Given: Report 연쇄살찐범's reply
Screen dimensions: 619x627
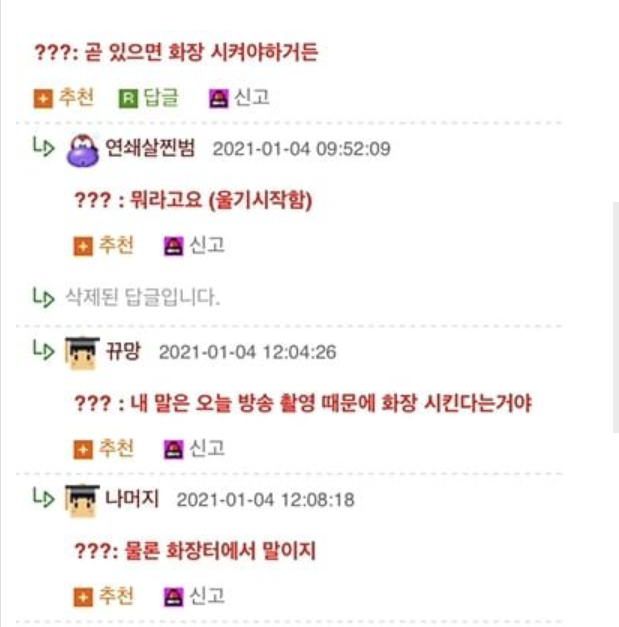Looking at the screenshot, I should coord(195,245).
